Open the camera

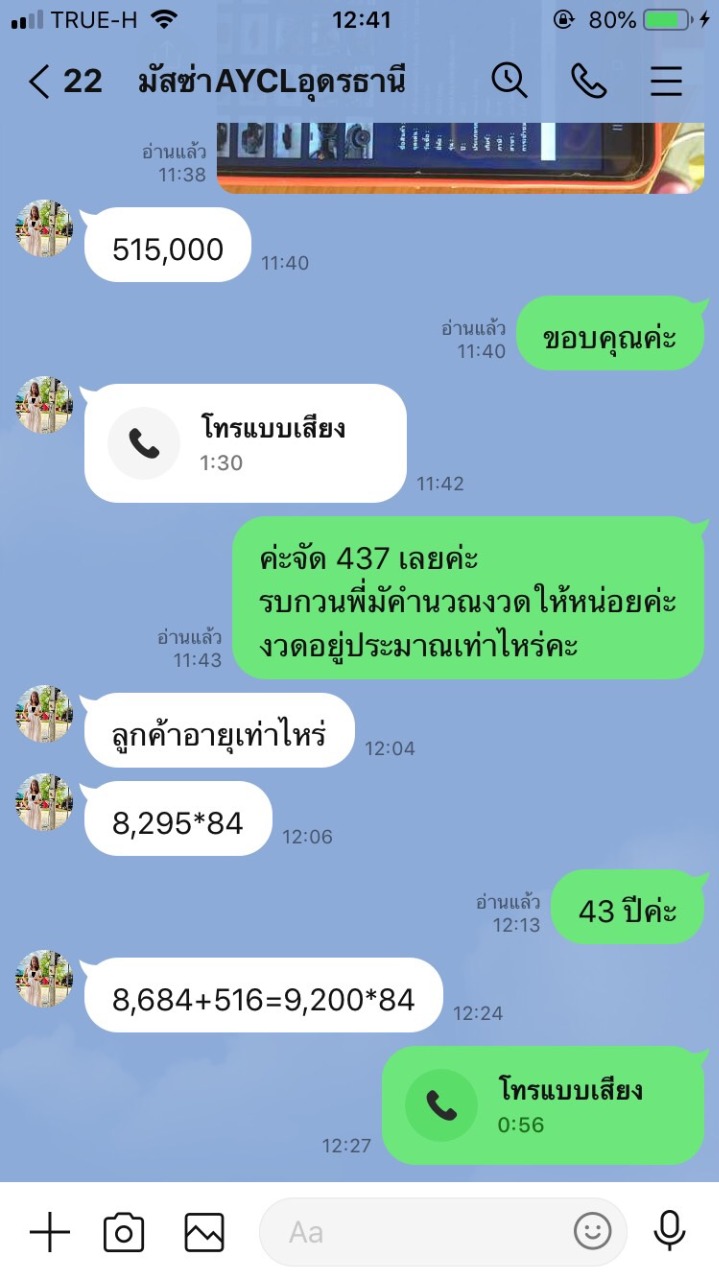124,1232
